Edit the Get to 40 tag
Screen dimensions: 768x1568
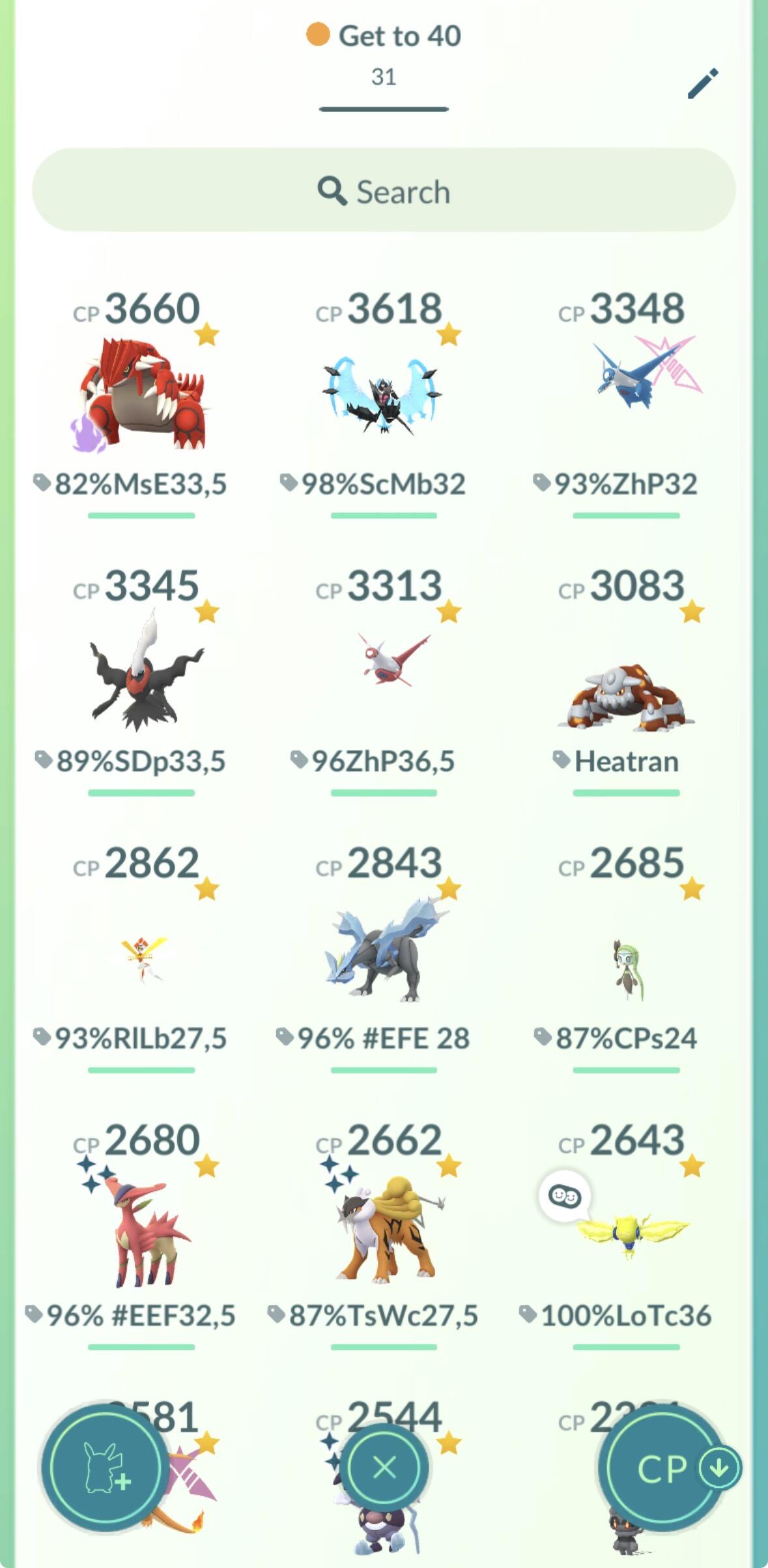coord(703,83)
